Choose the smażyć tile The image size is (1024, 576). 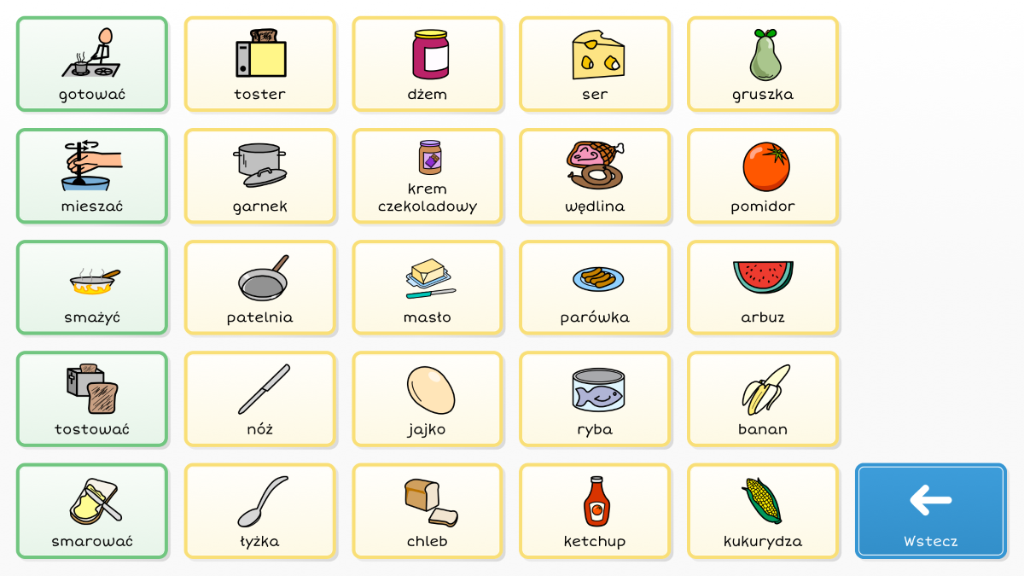[92, 287]
